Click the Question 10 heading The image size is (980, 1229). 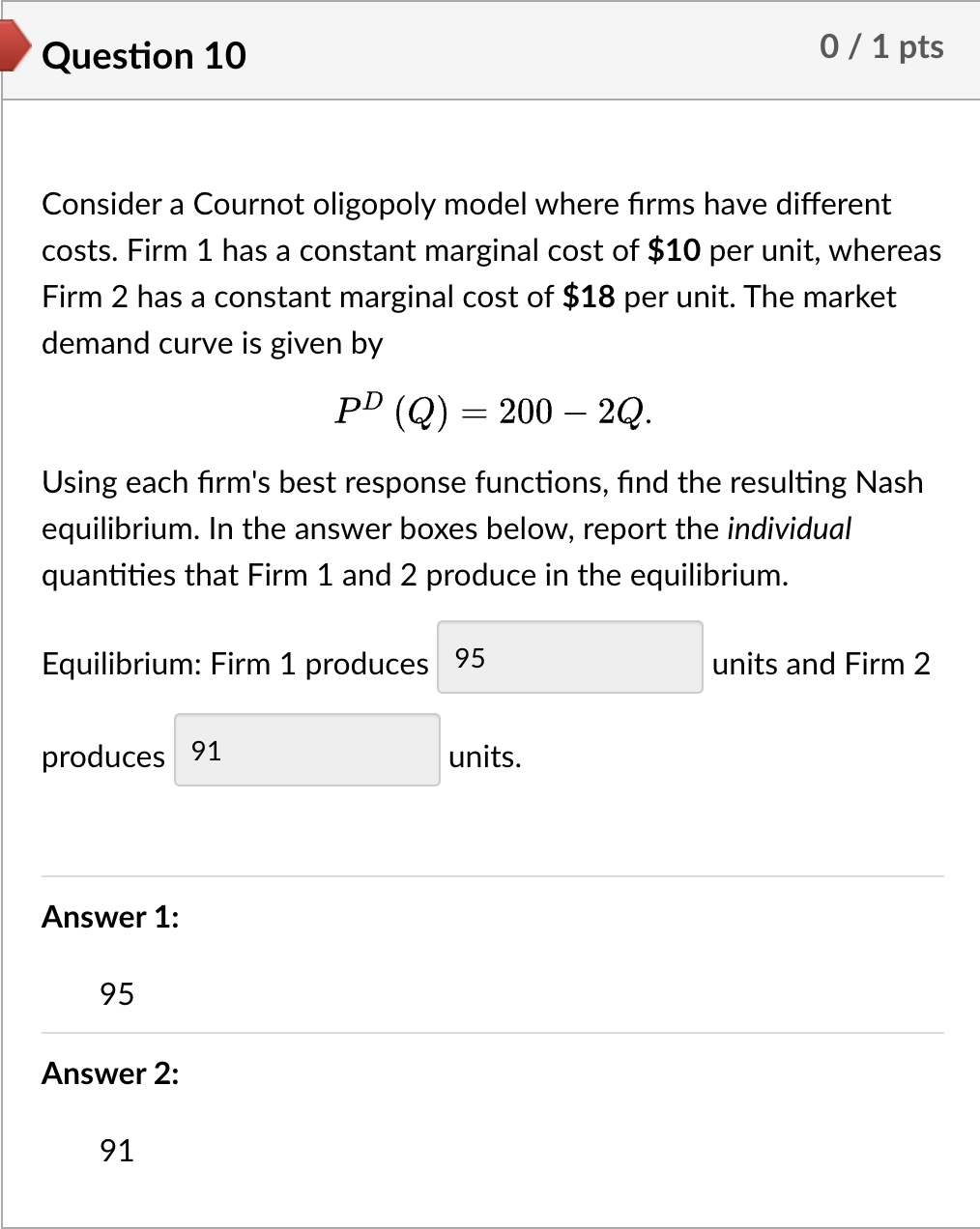pyautogui.click(x=143, y=56)
